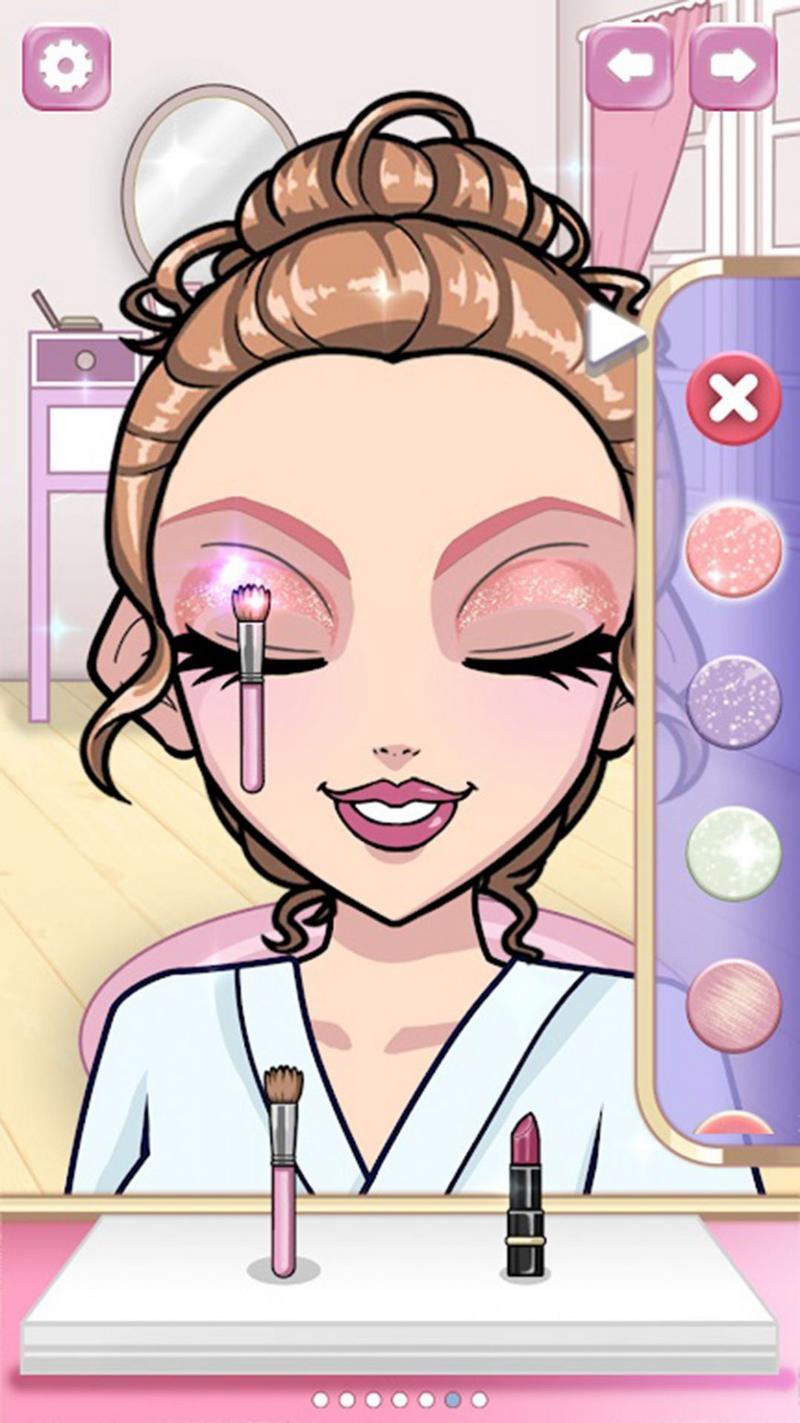This screenshot has width=800, height=1423.
Task: Remove eyeshadow with the red X button
Action: tap(733, 399)
